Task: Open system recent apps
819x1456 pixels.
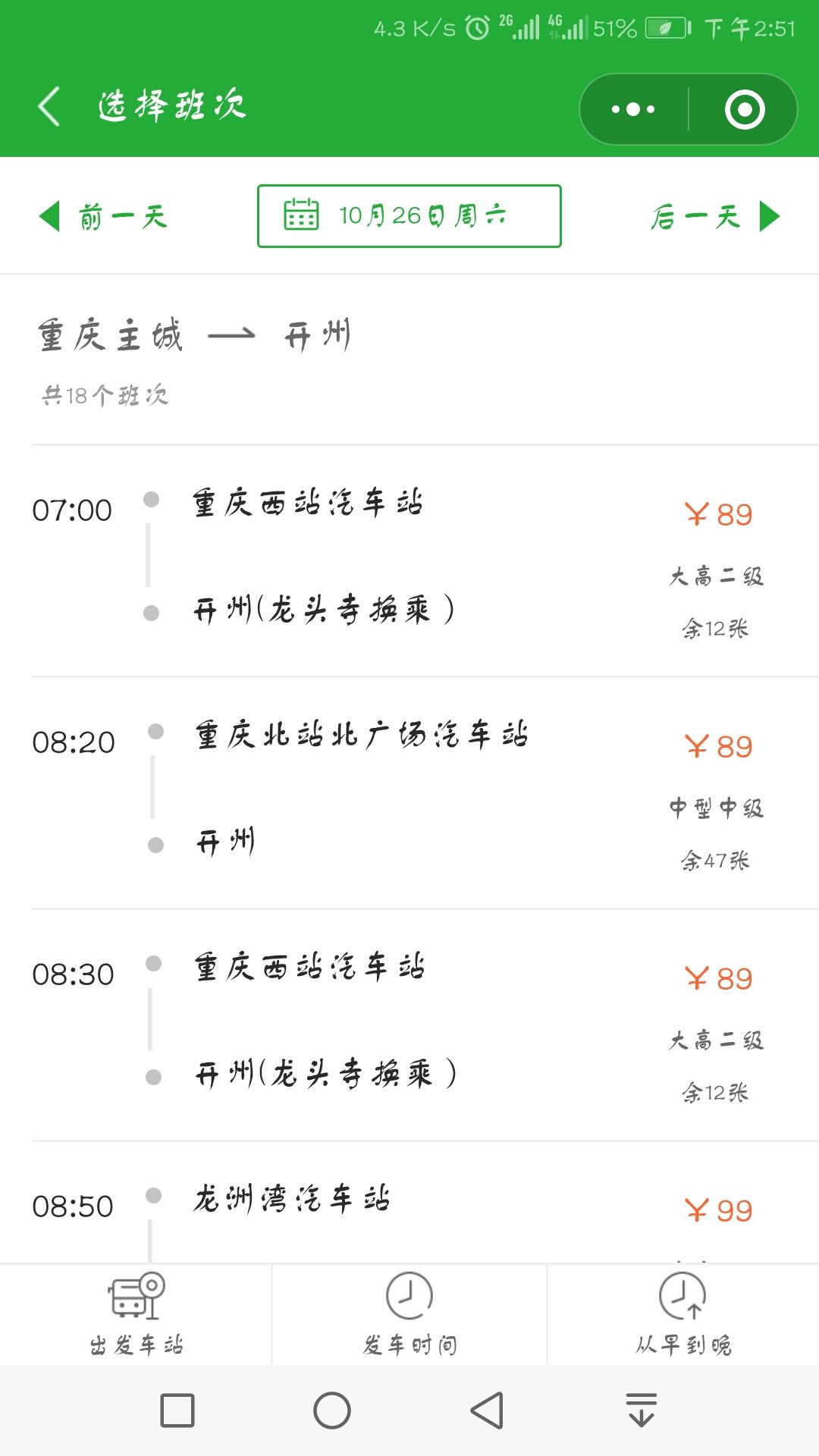Action: pyautogui.click(x=177, y=1410)
